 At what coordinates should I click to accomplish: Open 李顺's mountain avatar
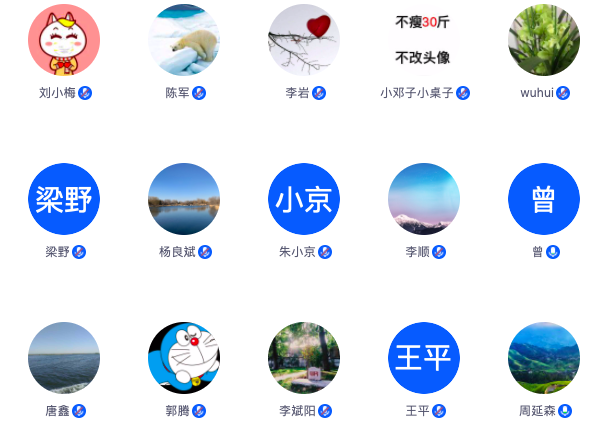tap(424, 199)
